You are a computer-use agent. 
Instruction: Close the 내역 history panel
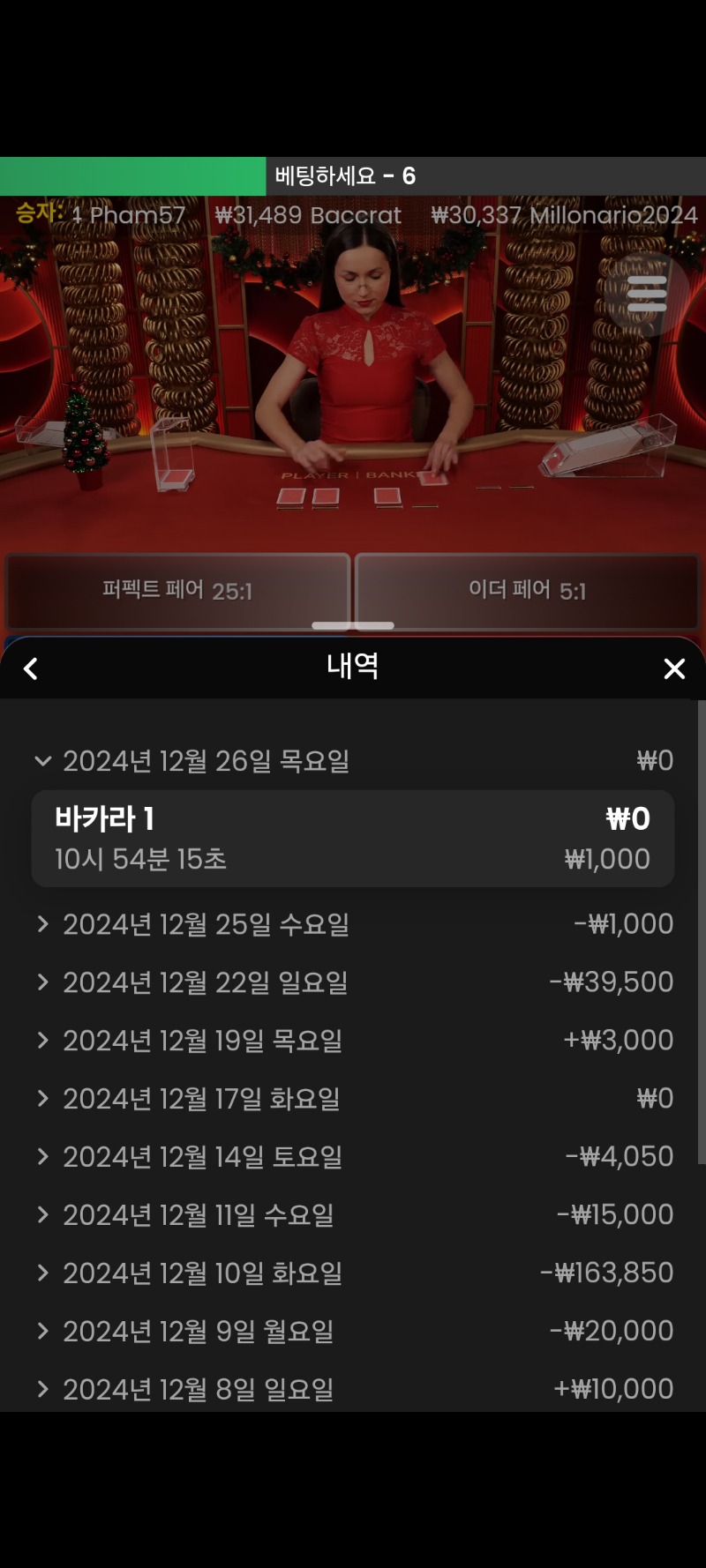674,668
